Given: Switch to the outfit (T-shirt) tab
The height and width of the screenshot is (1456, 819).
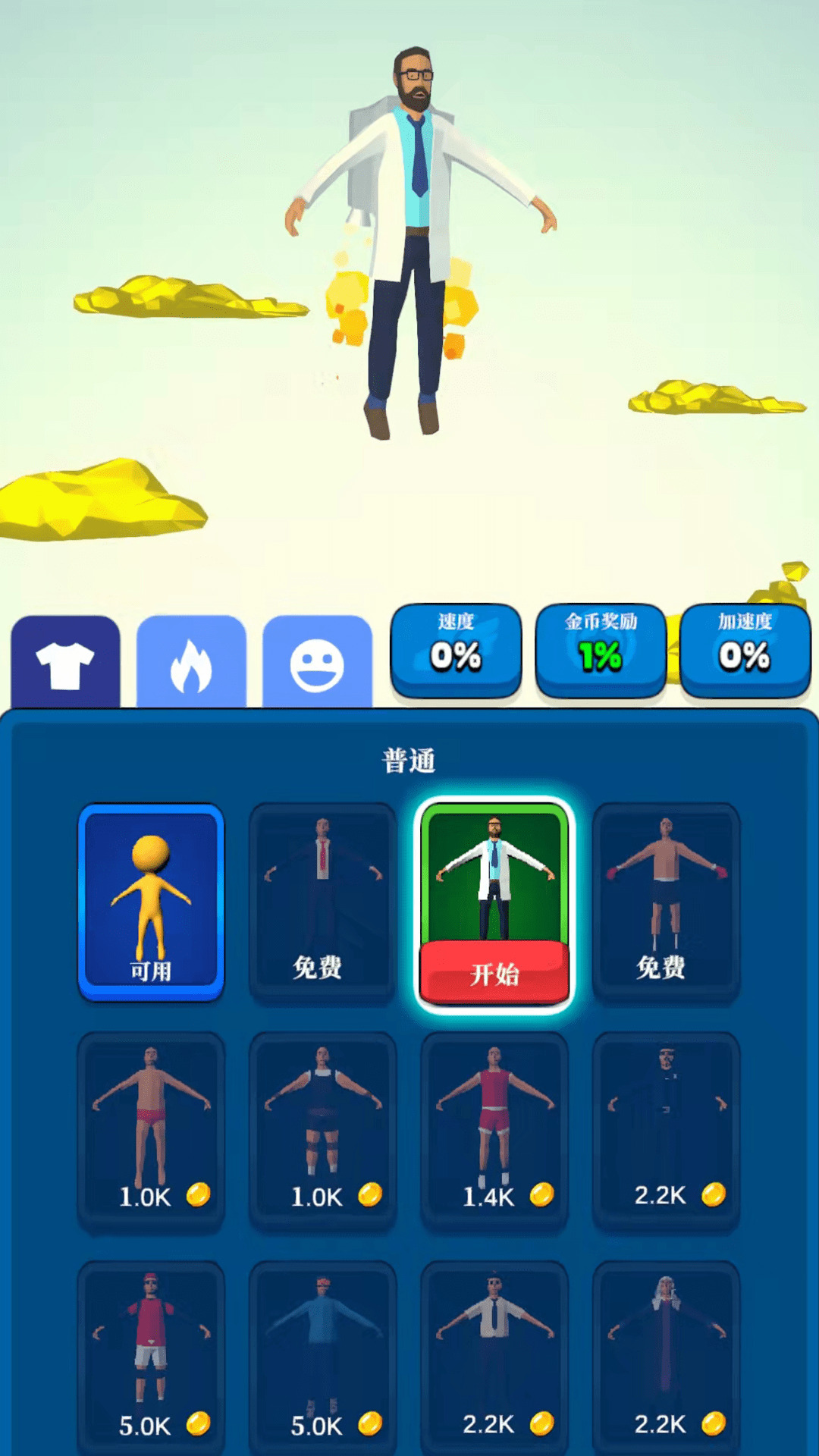Looking at the screenshot, I should tap(65, 664).
